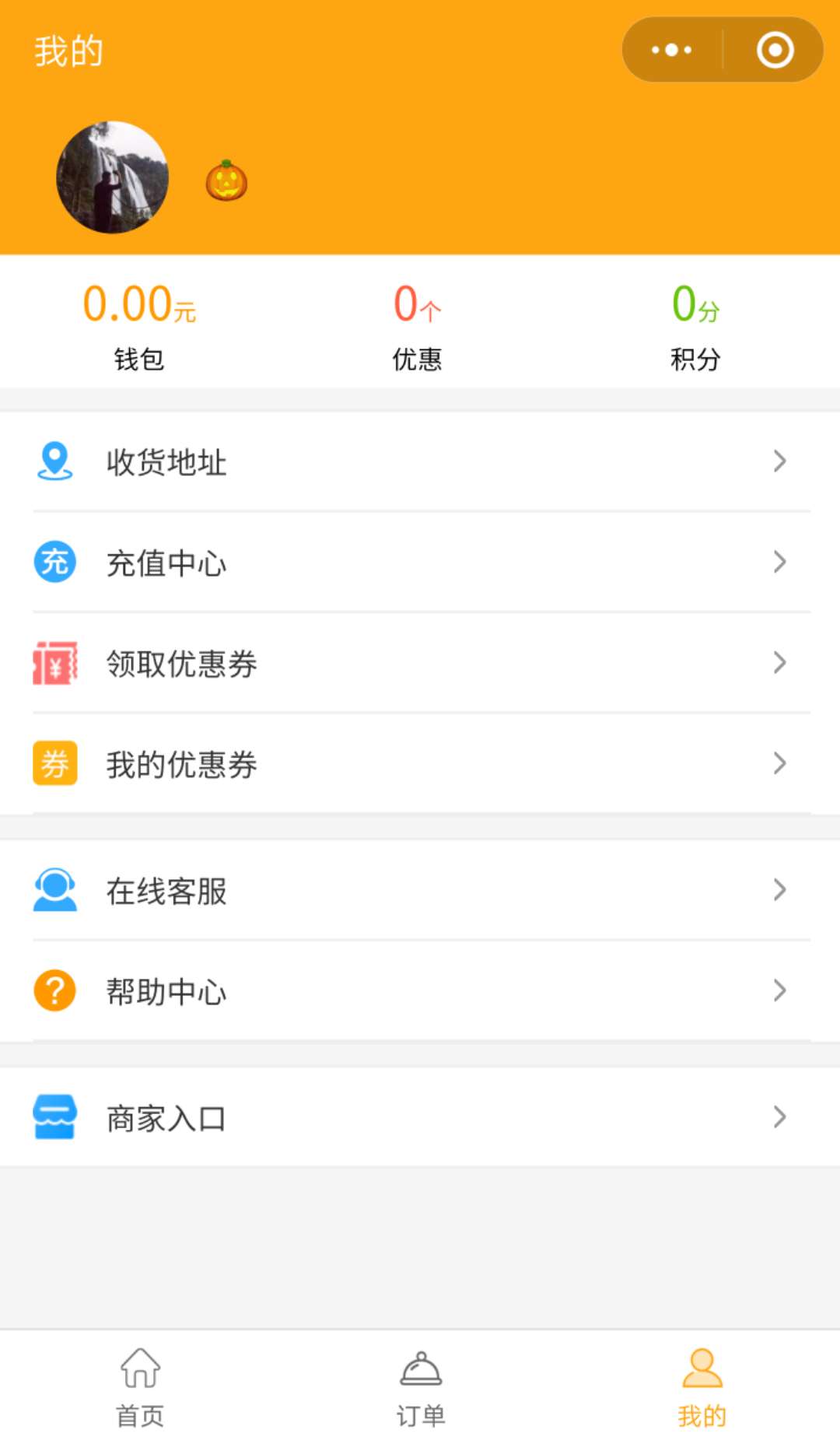This screenshot has width=840, height=1437.
Task: Open 帮助中心 help center
Action: click(x=420, y=991)
